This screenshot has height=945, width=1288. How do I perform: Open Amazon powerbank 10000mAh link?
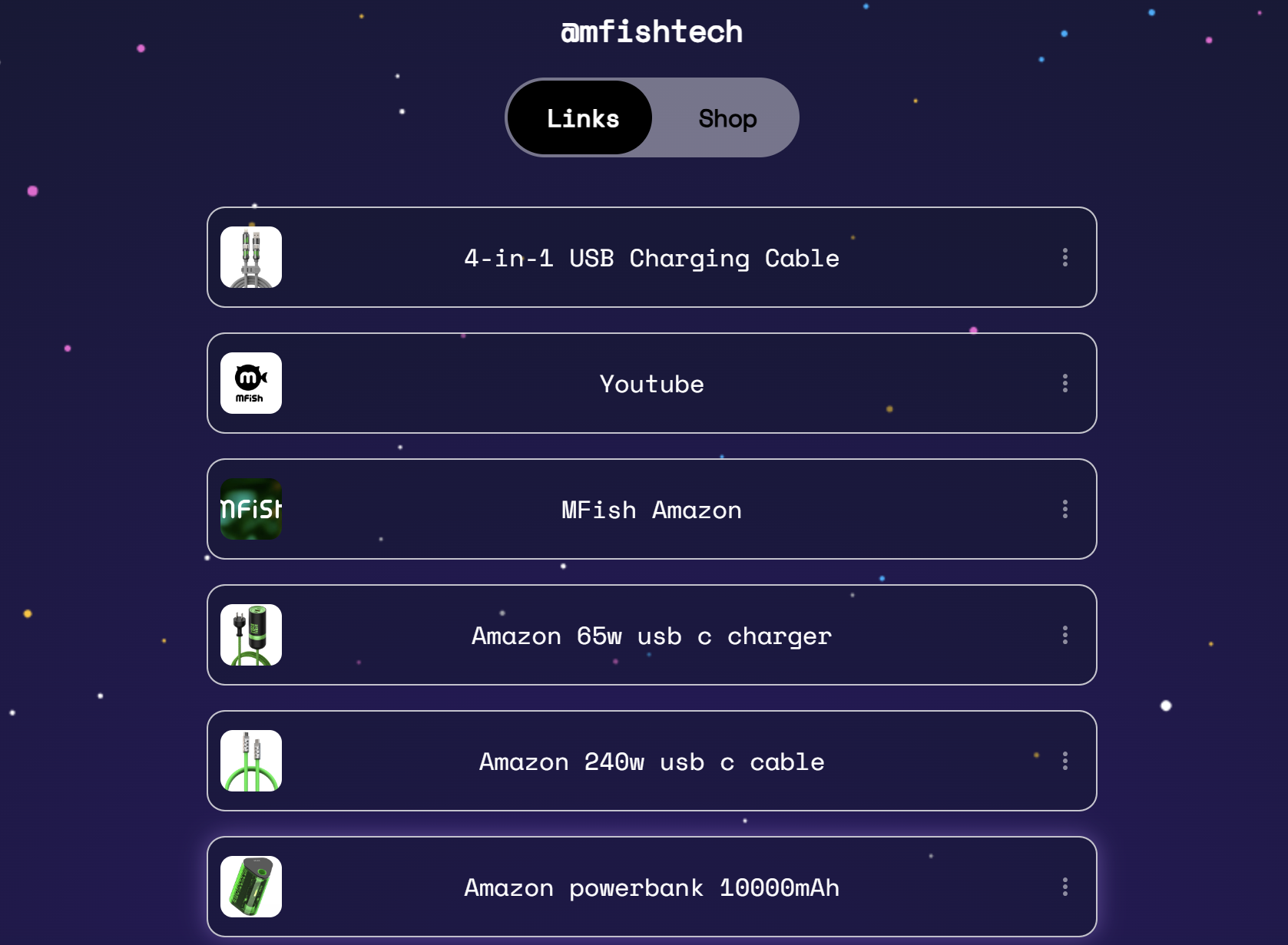click(x=651, y=887)
